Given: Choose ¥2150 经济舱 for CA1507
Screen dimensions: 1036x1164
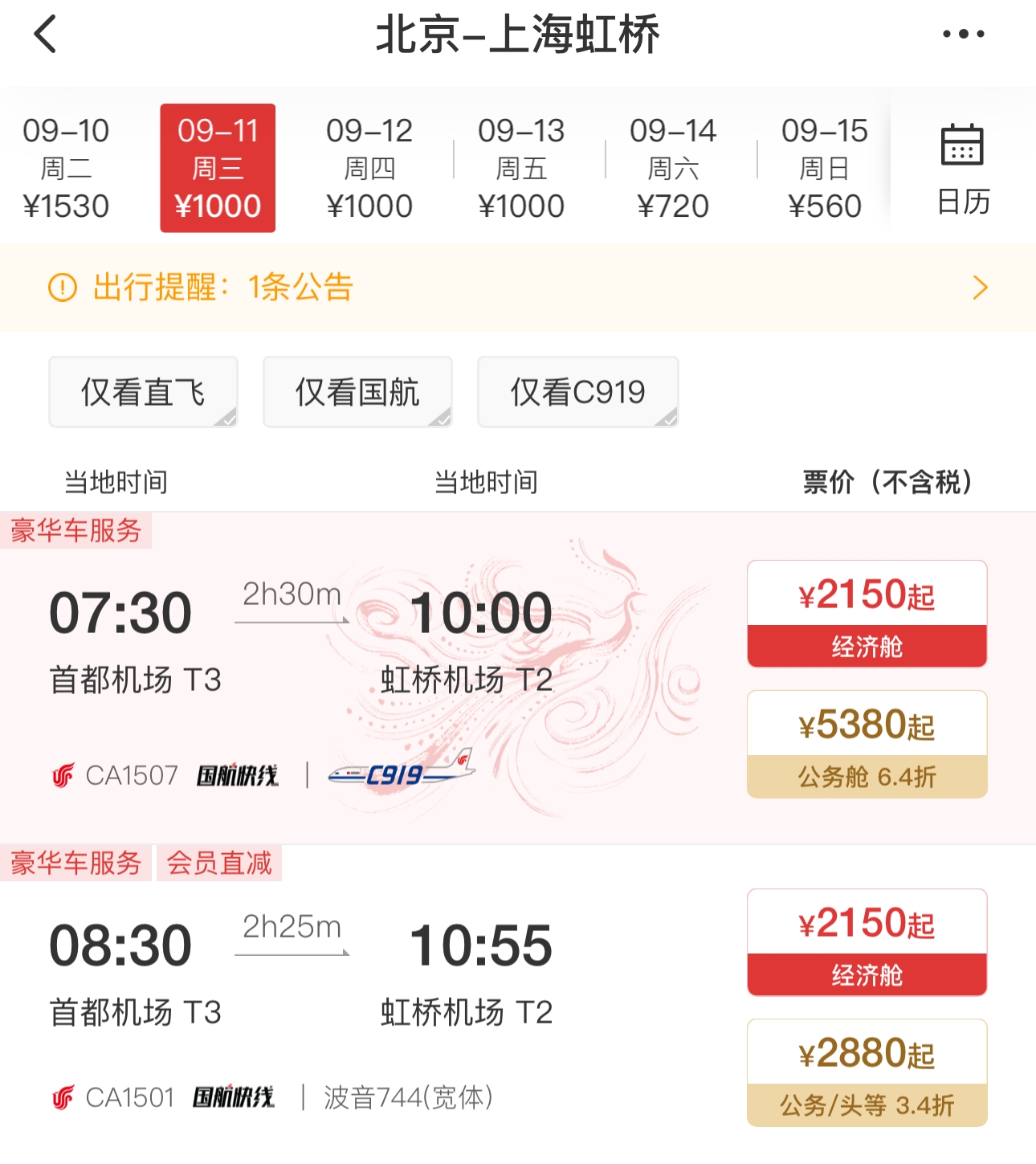Looking at the screenshot, I should tap(867, 614).
